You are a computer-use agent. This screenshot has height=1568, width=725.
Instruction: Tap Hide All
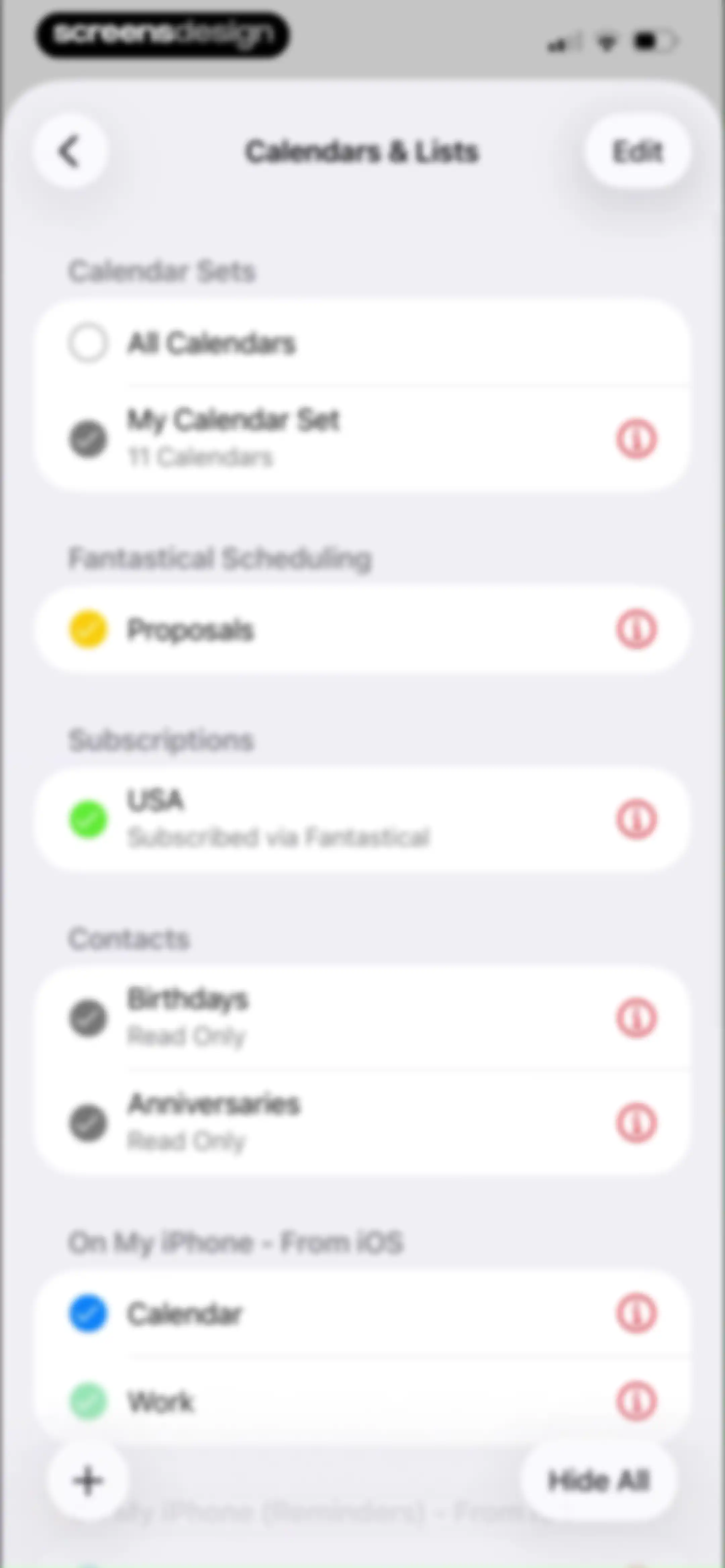pos(599,1480)
